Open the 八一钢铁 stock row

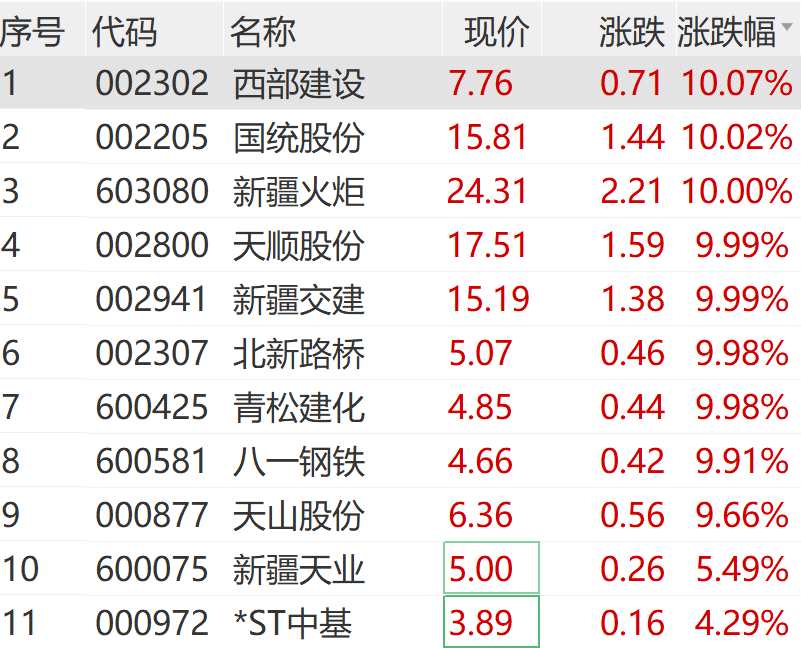[298, 461]
